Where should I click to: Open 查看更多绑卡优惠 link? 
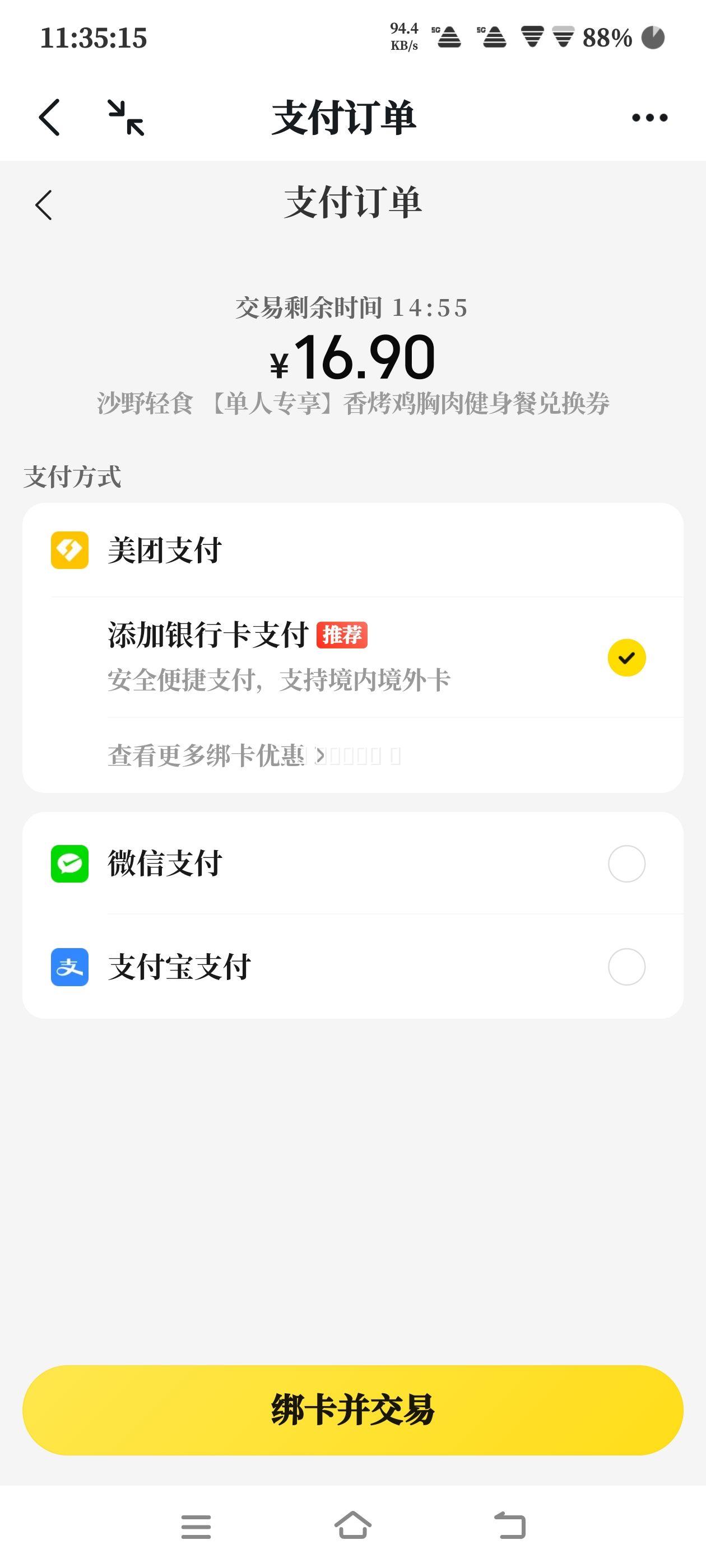(217, 755)
